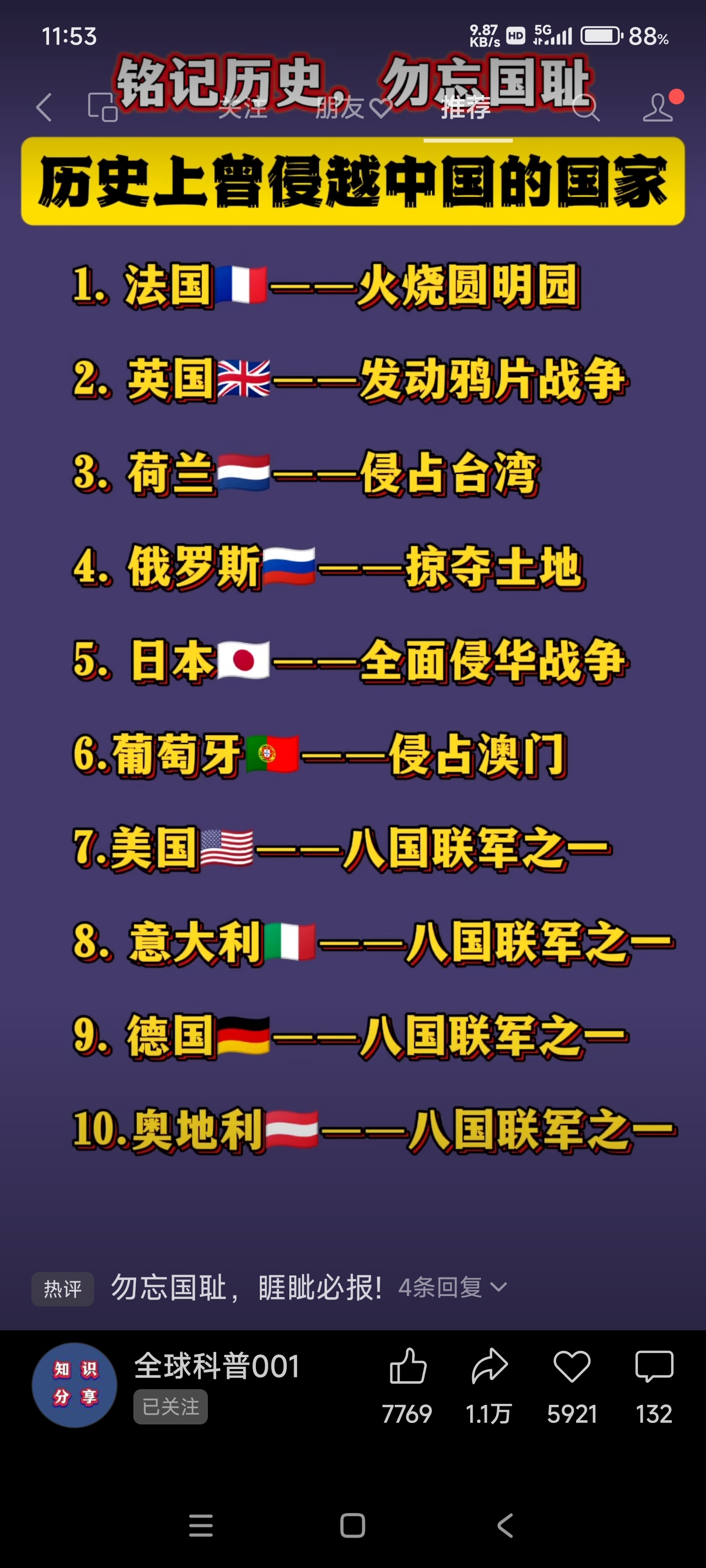Viewport: 706px width, 1568px height.
Task: Go back using the top-left arrow
Action: (x=44, y=108)
